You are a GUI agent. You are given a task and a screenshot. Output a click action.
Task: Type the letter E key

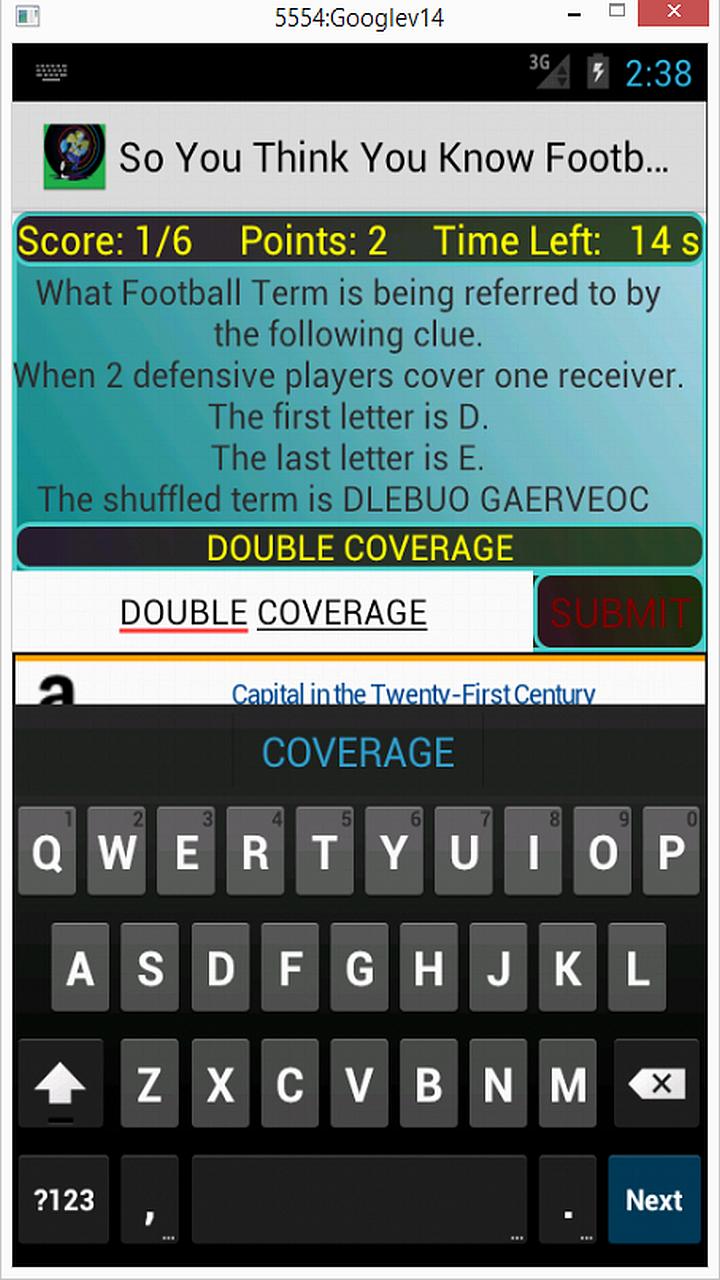pos(186,852)
